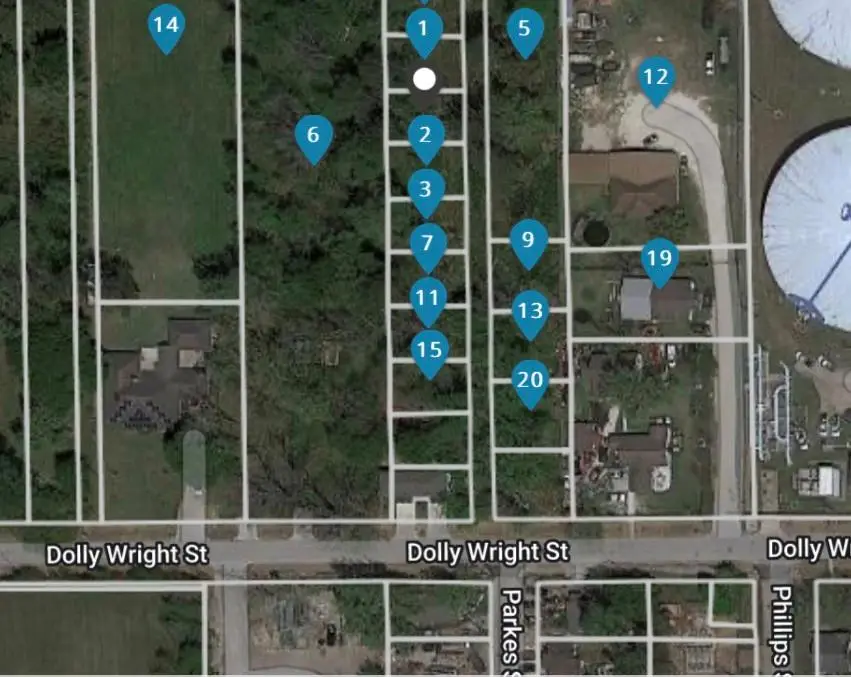Choose map pin number 7
Screen dimensions: 851x677
pyautogui.click(x=428, y=244)
